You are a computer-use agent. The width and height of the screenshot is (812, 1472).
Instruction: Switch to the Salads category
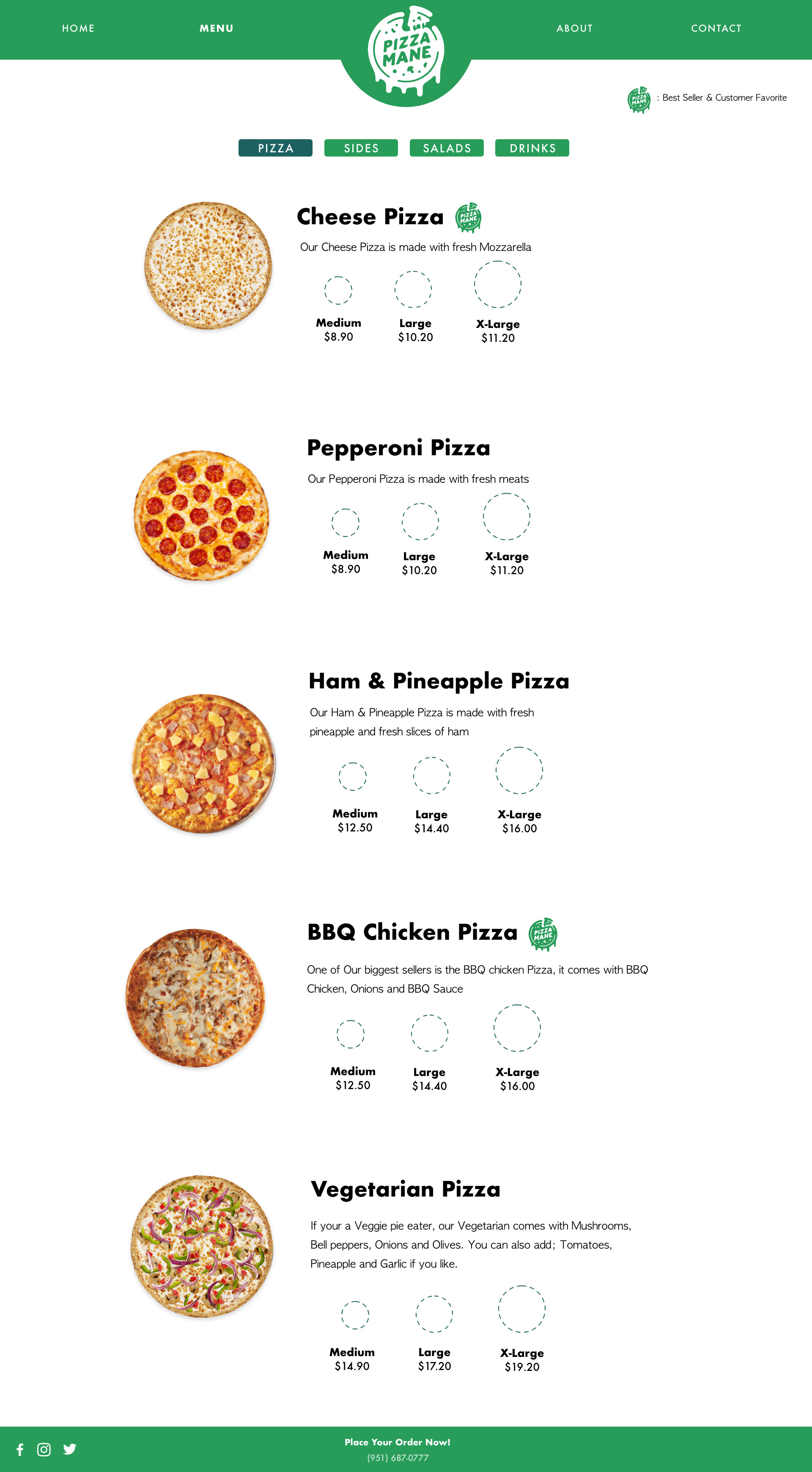tap(447, 148)
